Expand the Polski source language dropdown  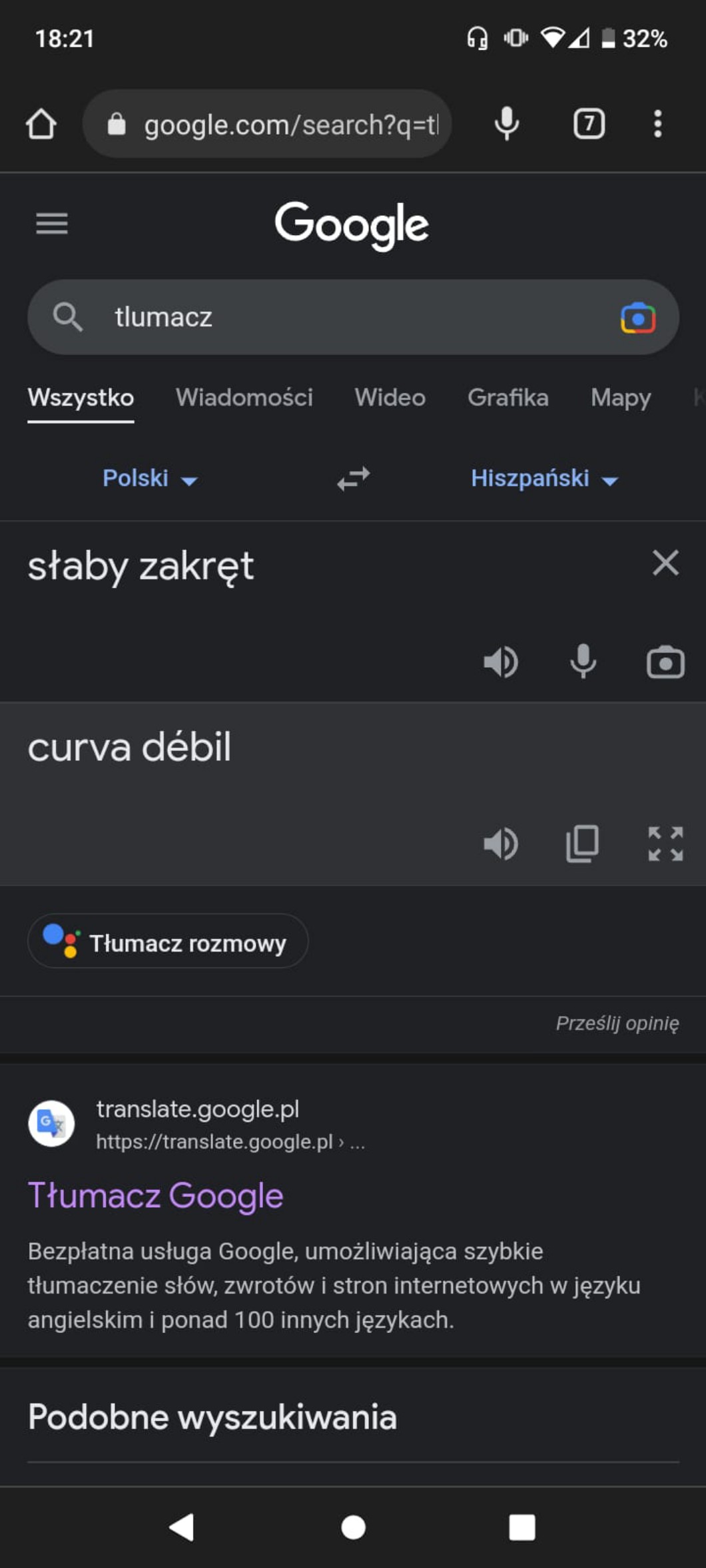tap(149, 478)
